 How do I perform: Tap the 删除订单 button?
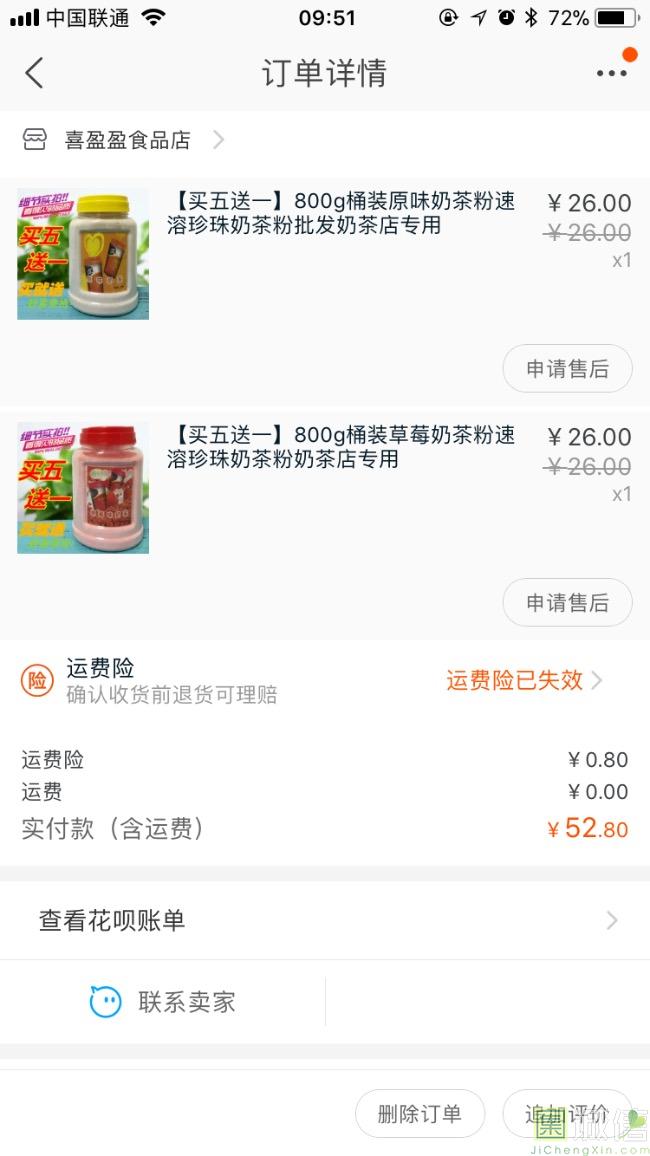tap(420, 1114)
